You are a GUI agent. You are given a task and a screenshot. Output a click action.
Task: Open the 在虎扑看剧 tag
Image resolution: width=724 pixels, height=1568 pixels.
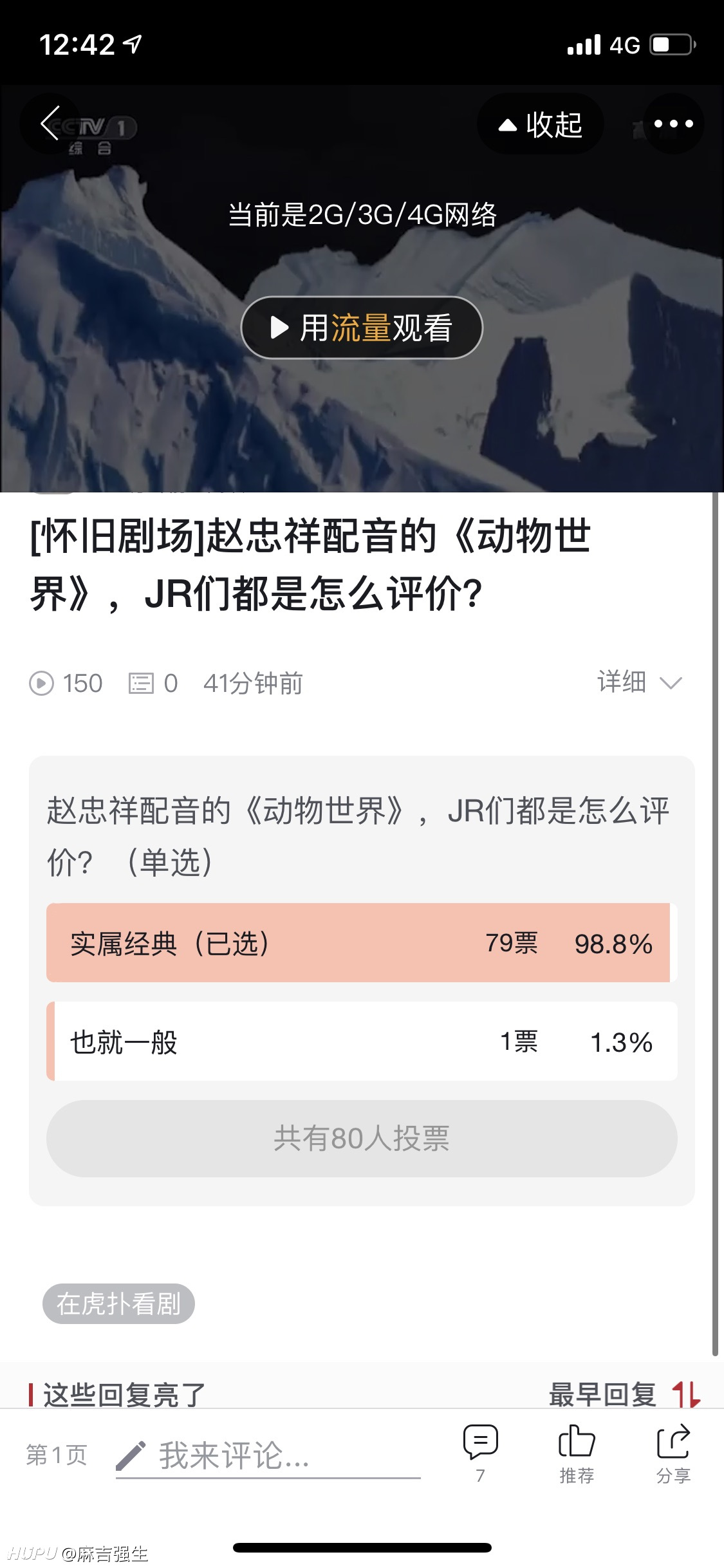click(118, 1304)
